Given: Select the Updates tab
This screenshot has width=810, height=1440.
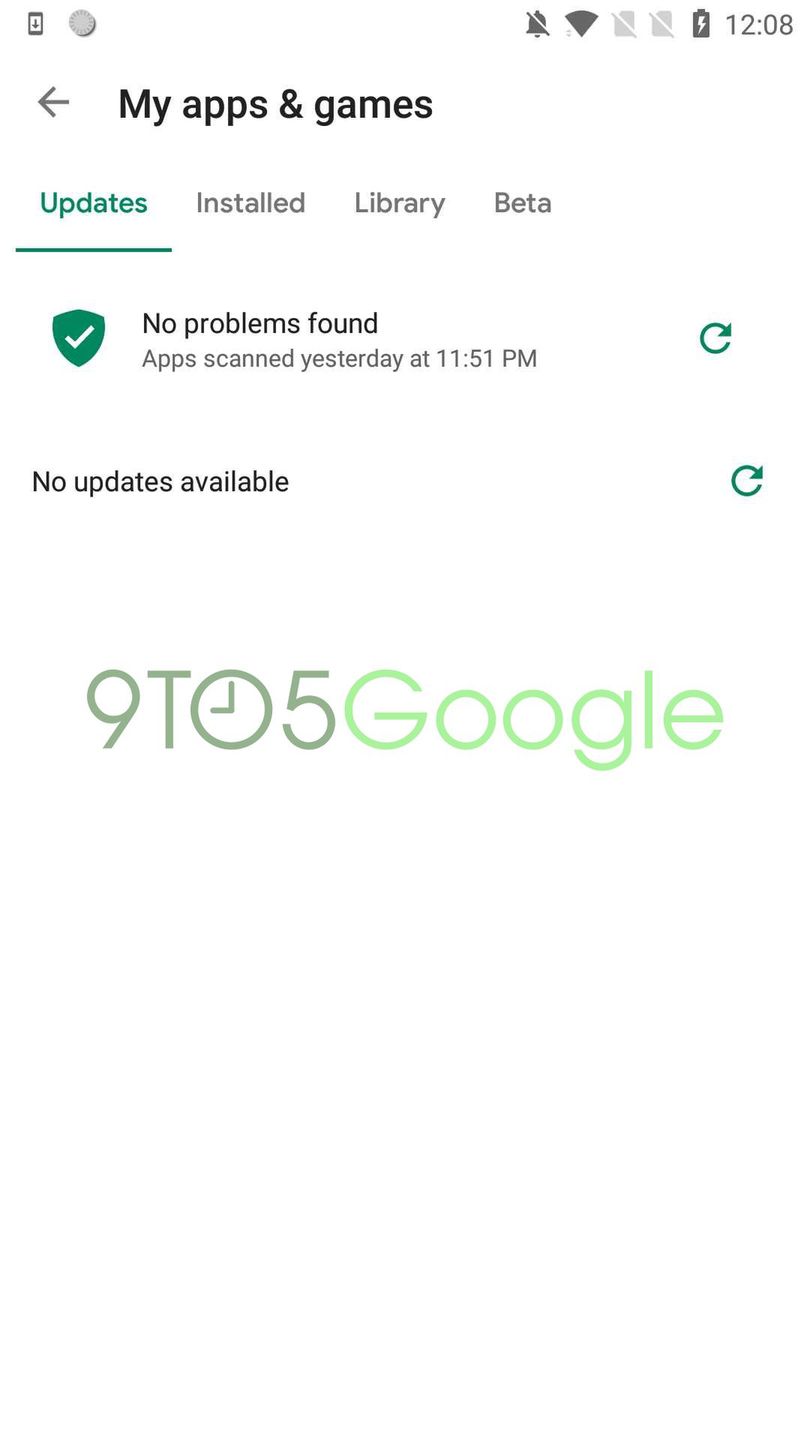Looking at the screenshot, I should [x=94, y=203].
